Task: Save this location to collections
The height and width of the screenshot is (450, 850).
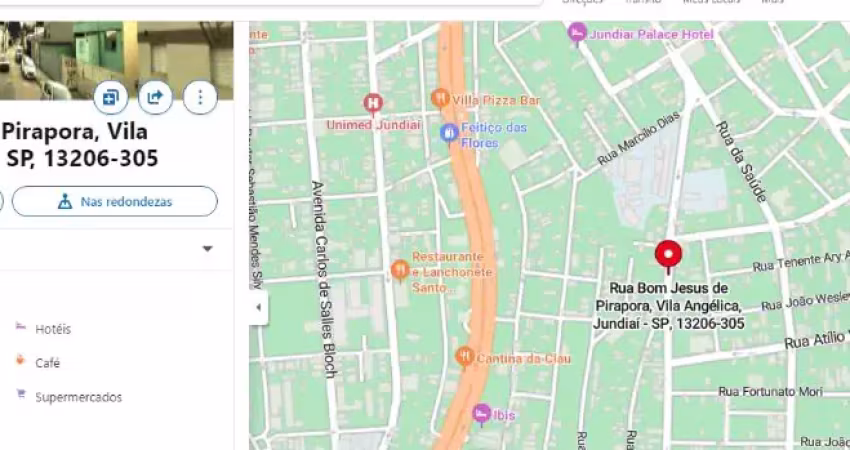Action: [110, 97]
